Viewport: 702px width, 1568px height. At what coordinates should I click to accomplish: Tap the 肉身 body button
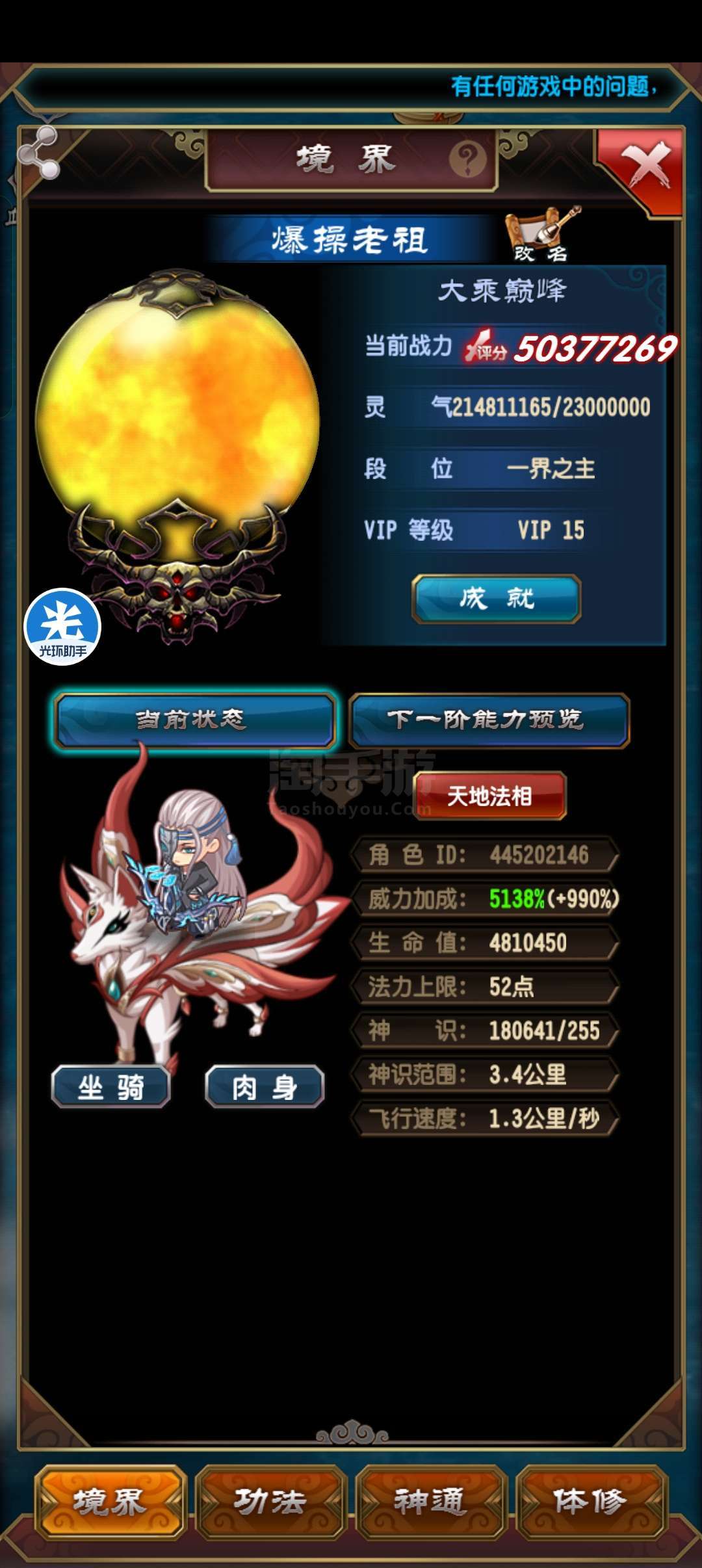[x=265, y=1086]
